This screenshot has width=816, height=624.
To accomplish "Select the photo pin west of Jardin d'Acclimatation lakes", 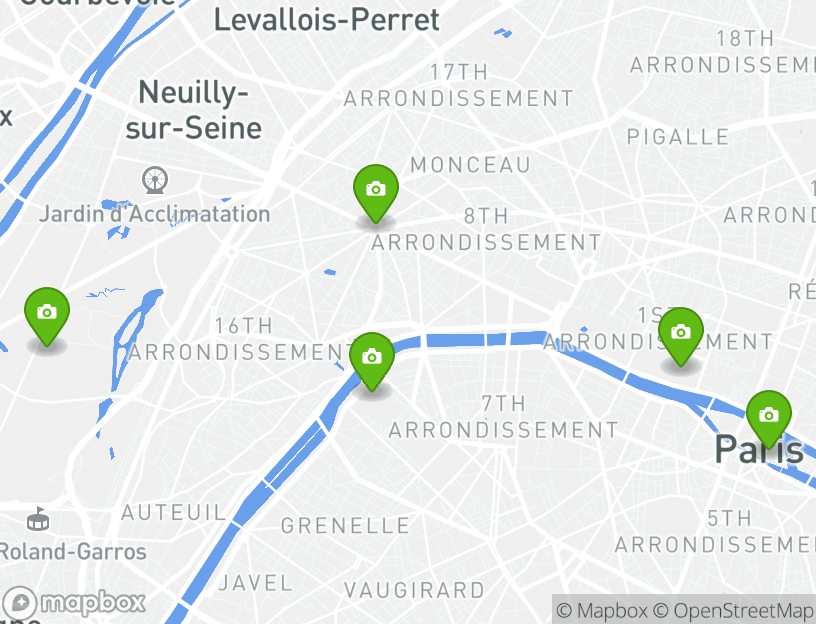I will (x=46, y=313).
